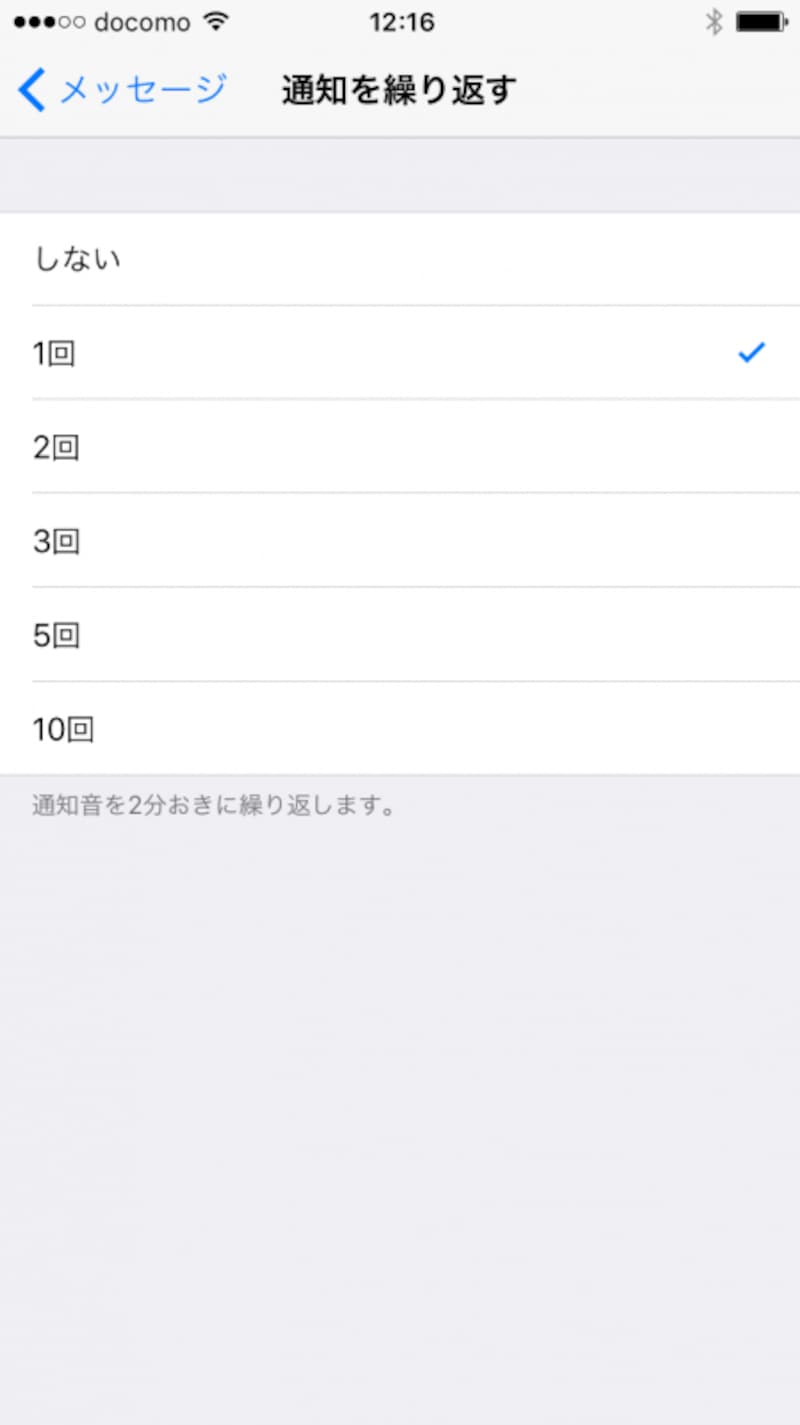Tap the 12:16 clock display
Viewport: 800px width, 1425px height.
403,22
